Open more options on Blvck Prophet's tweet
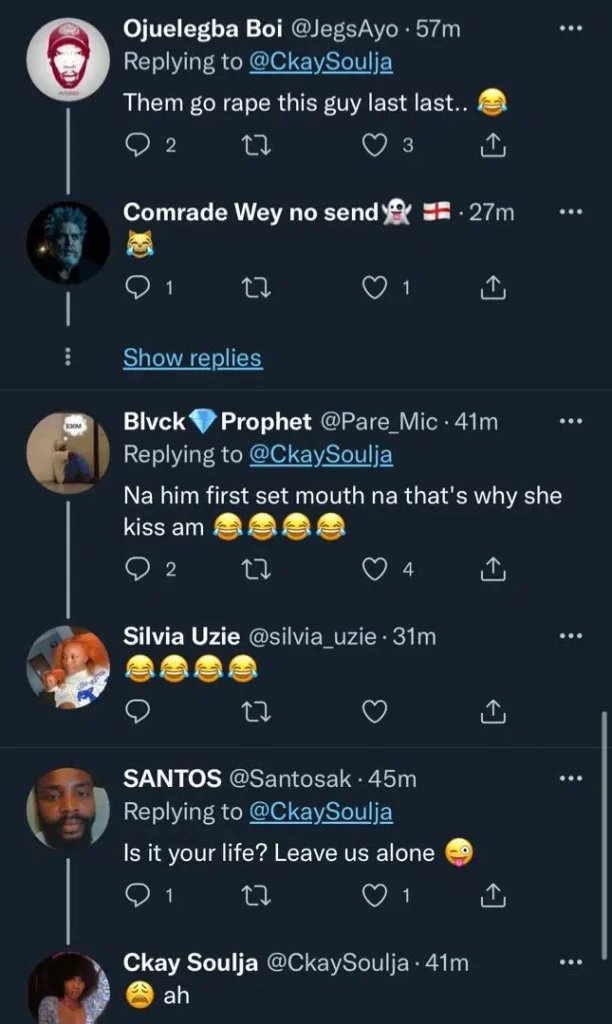612x1024 pixels. coord(570,422)
